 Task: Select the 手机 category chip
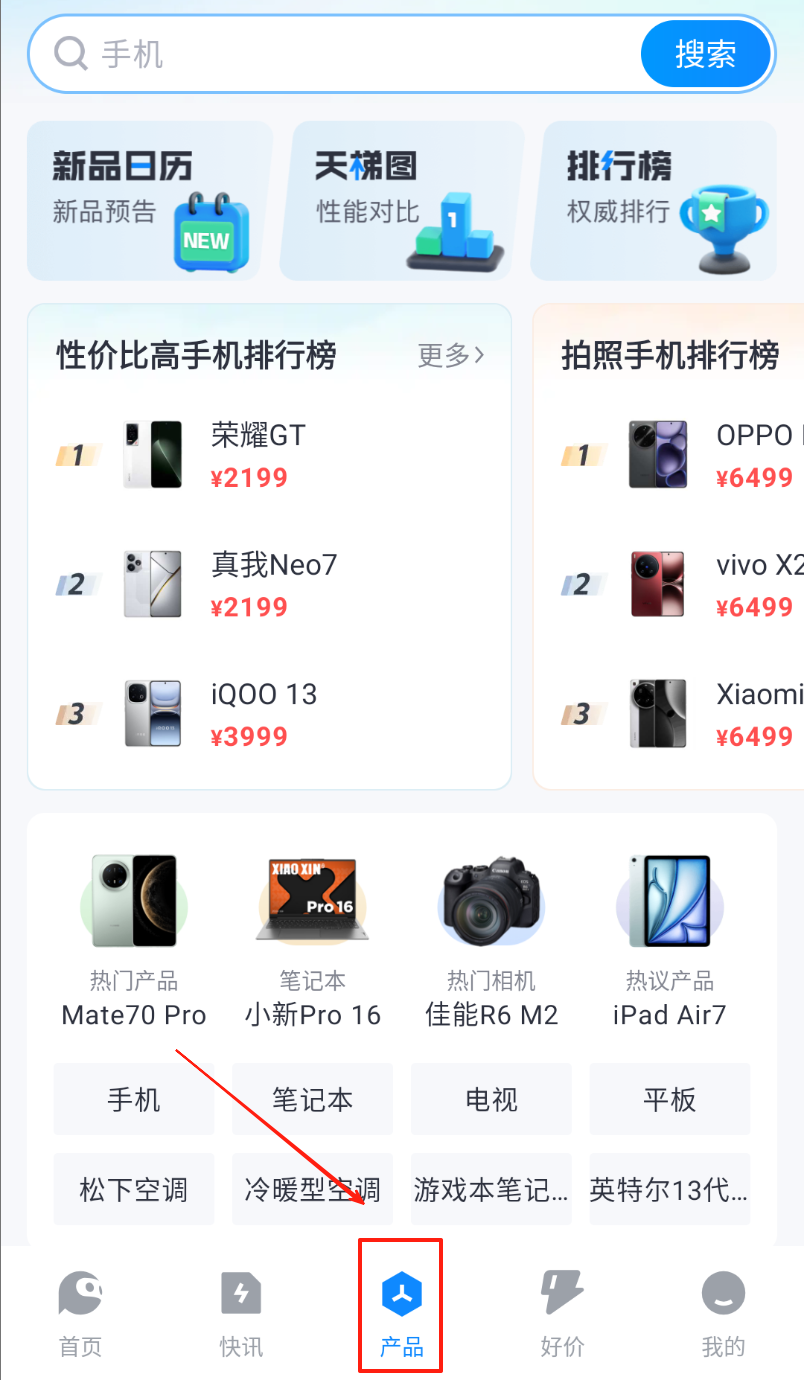134,1100
